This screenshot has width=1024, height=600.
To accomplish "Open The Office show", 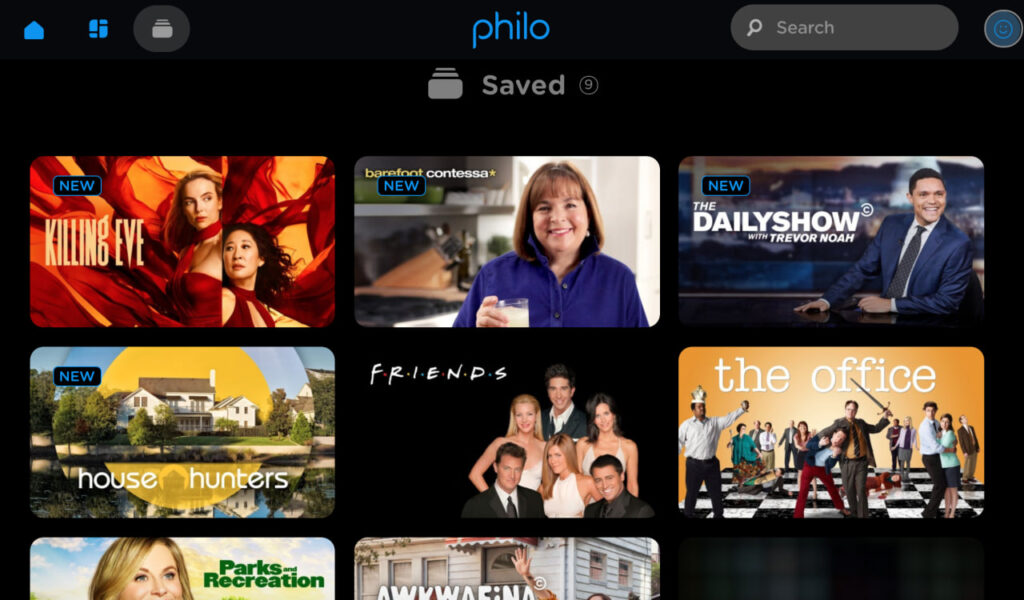I will [831, 432].
